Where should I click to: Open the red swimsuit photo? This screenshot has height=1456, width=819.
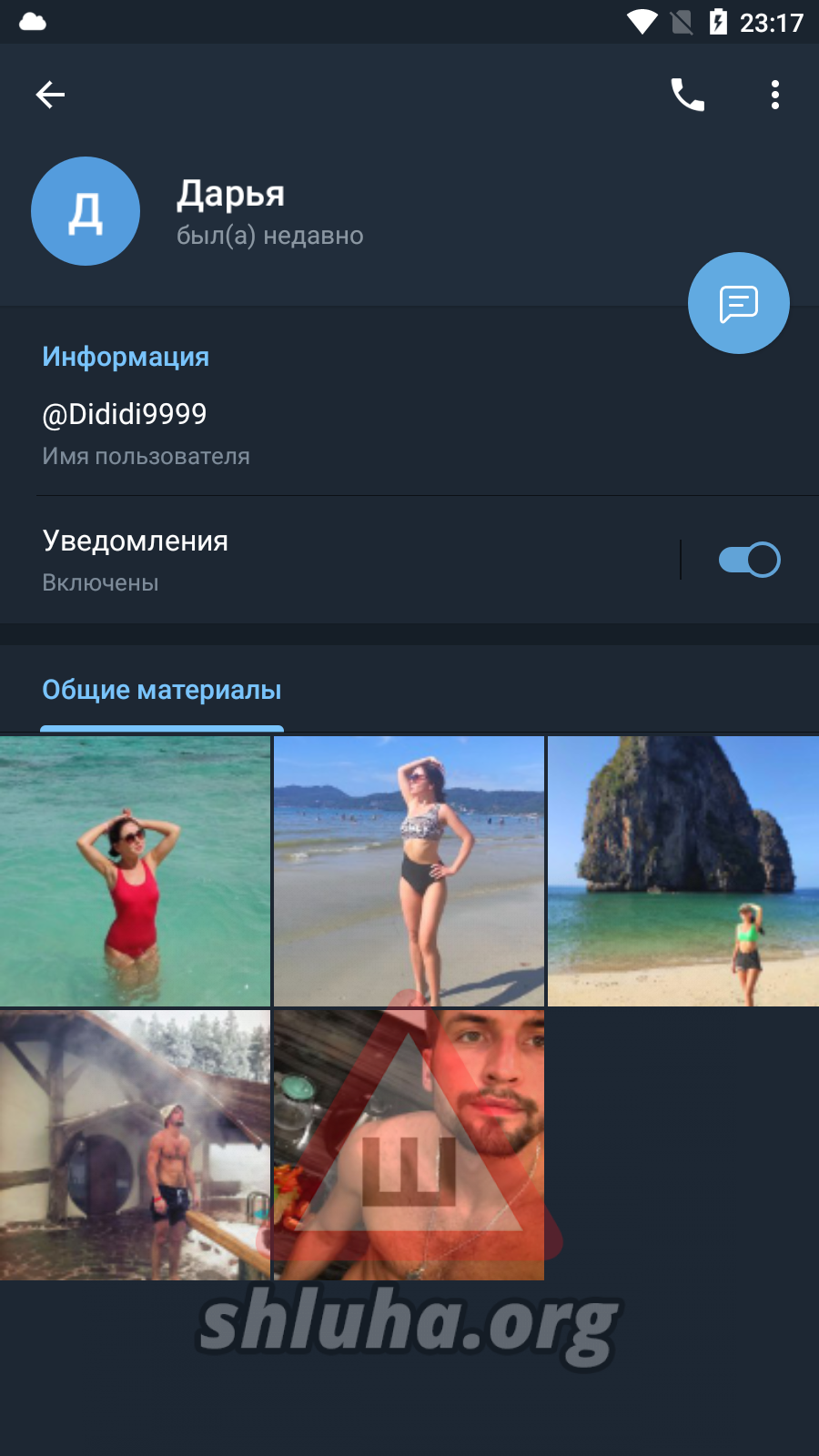[x=135, y=871]
